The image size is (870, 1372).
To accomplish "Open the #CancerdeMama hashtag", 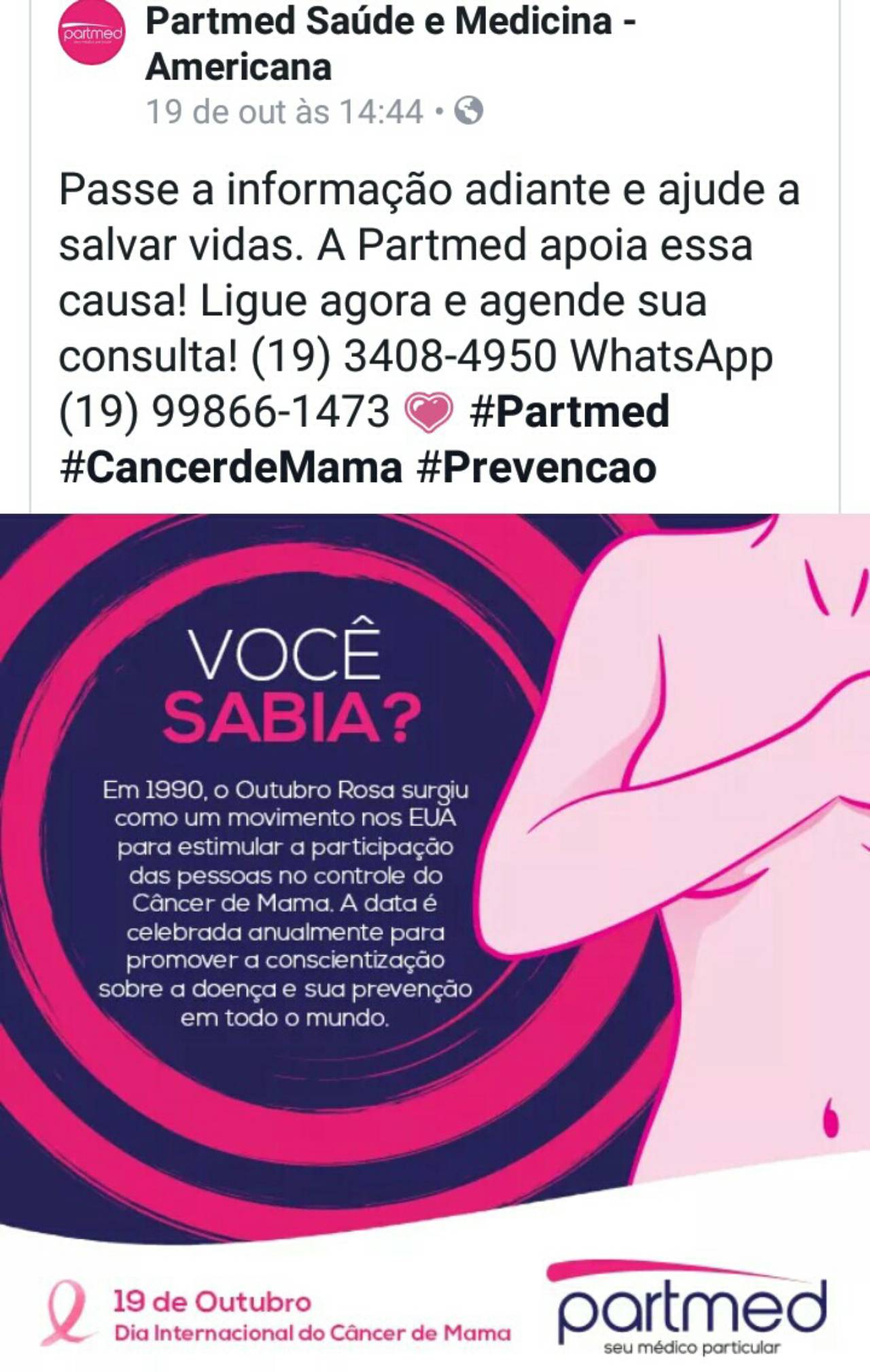I will coord(231,468).
